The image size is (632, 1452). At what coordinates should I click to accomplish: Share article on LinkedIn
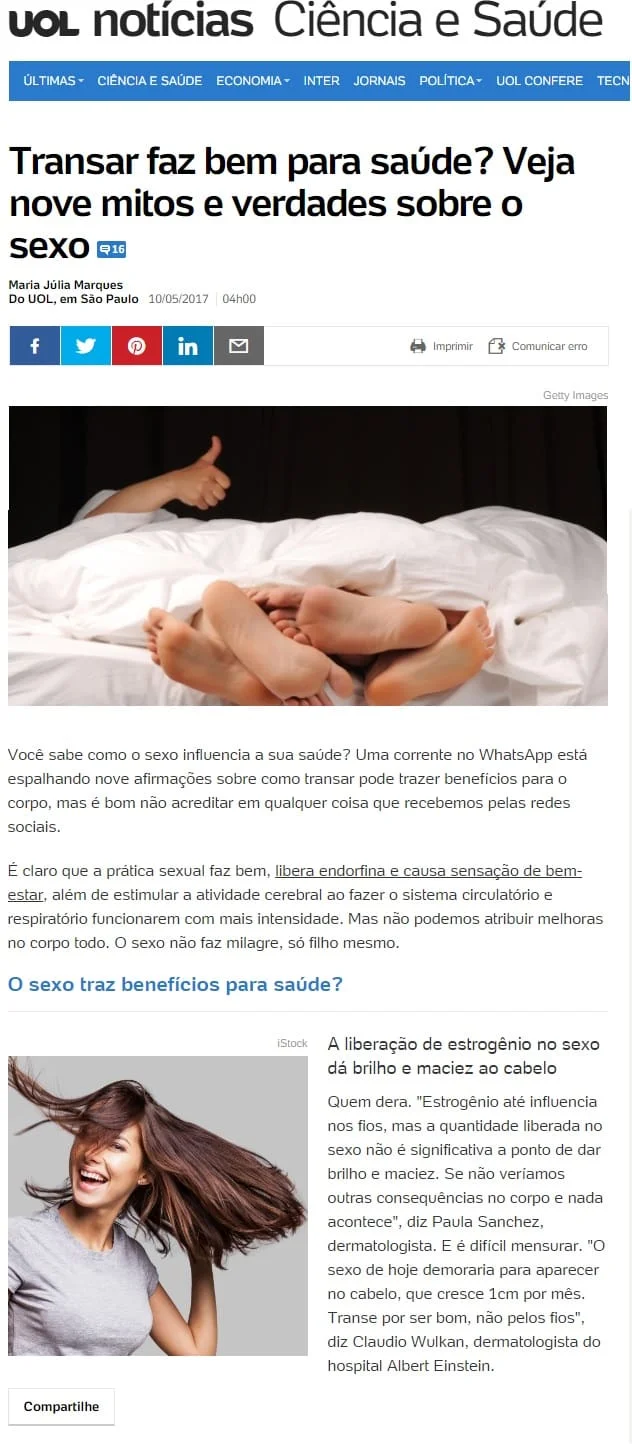click(188, 346)
